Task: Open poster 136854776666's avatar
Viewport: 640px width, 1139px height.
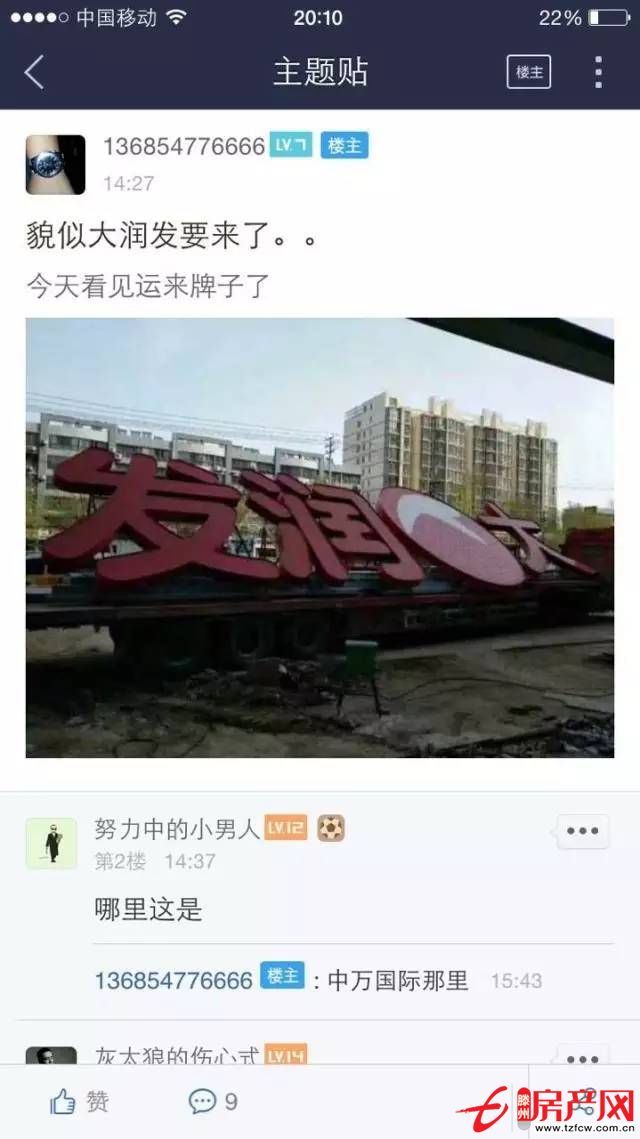Action: pyautogui.click(x=55, y=164)
